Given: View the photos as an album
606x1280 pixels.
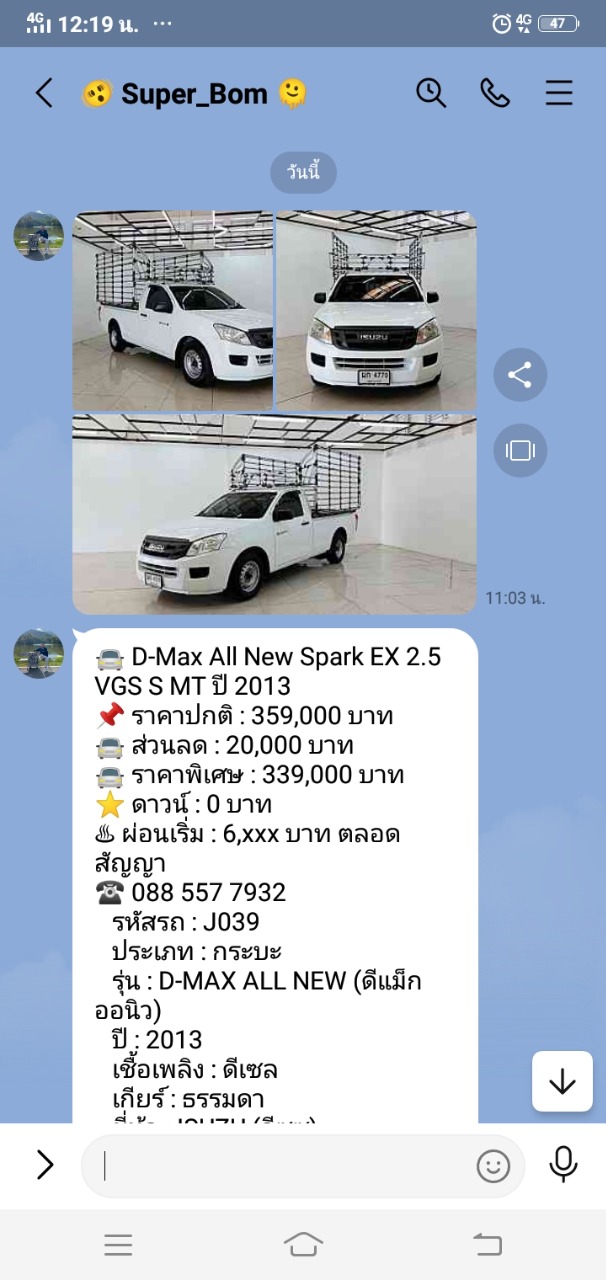Looking at the screenshot, I should [x=520, y=451].
